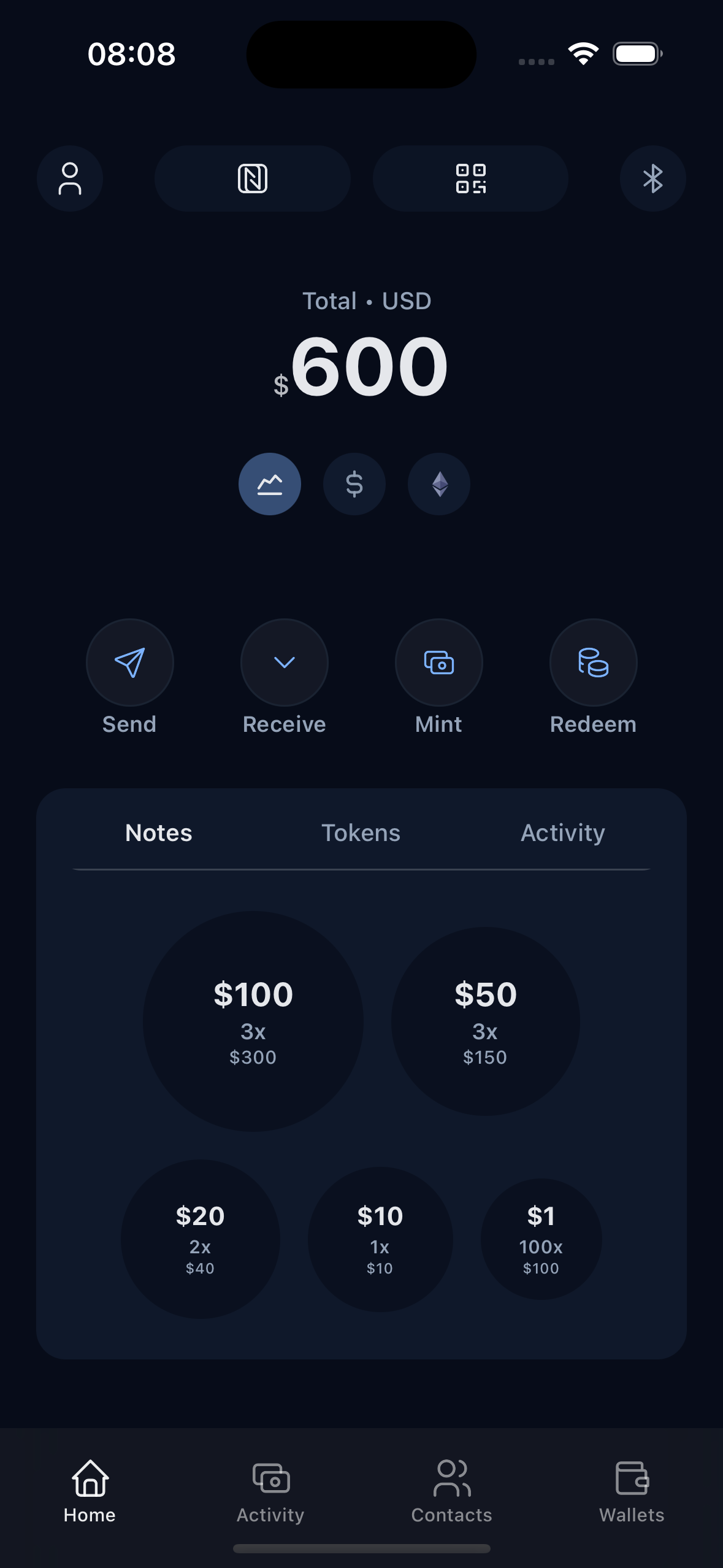
Task: Tap the Mint wallet icon
Action: click(x=438, y=662)
